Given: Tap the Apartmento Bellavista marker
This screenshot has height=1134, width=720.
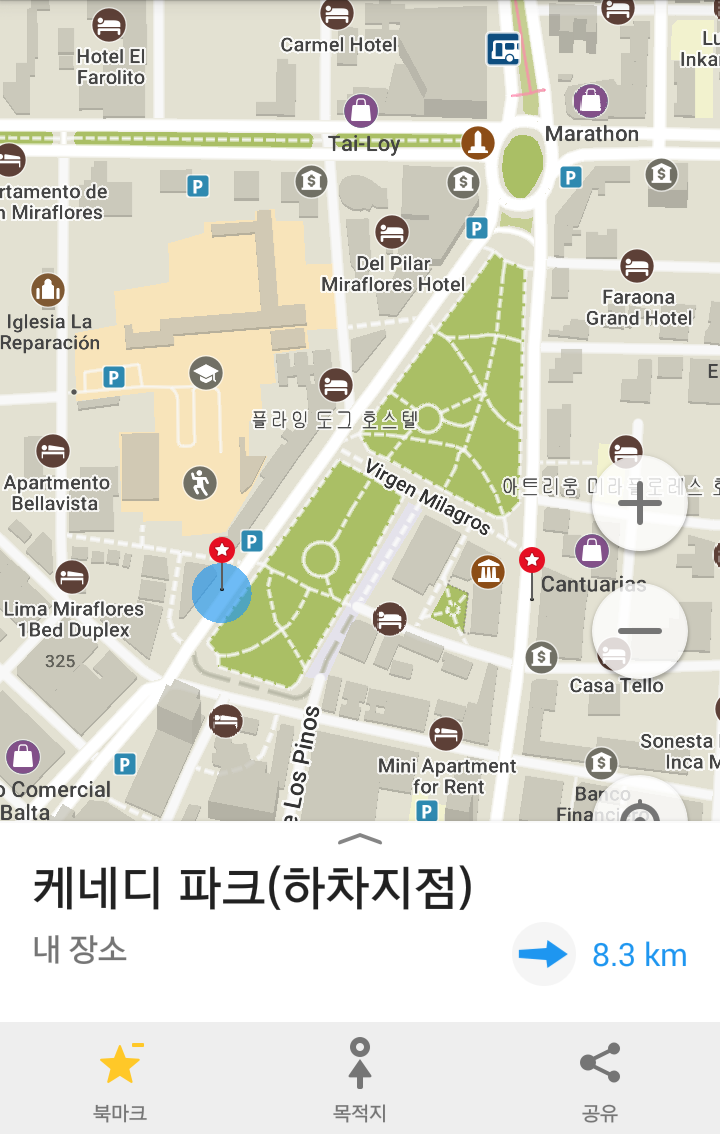Looking at the screenshot, I should 52,452.
